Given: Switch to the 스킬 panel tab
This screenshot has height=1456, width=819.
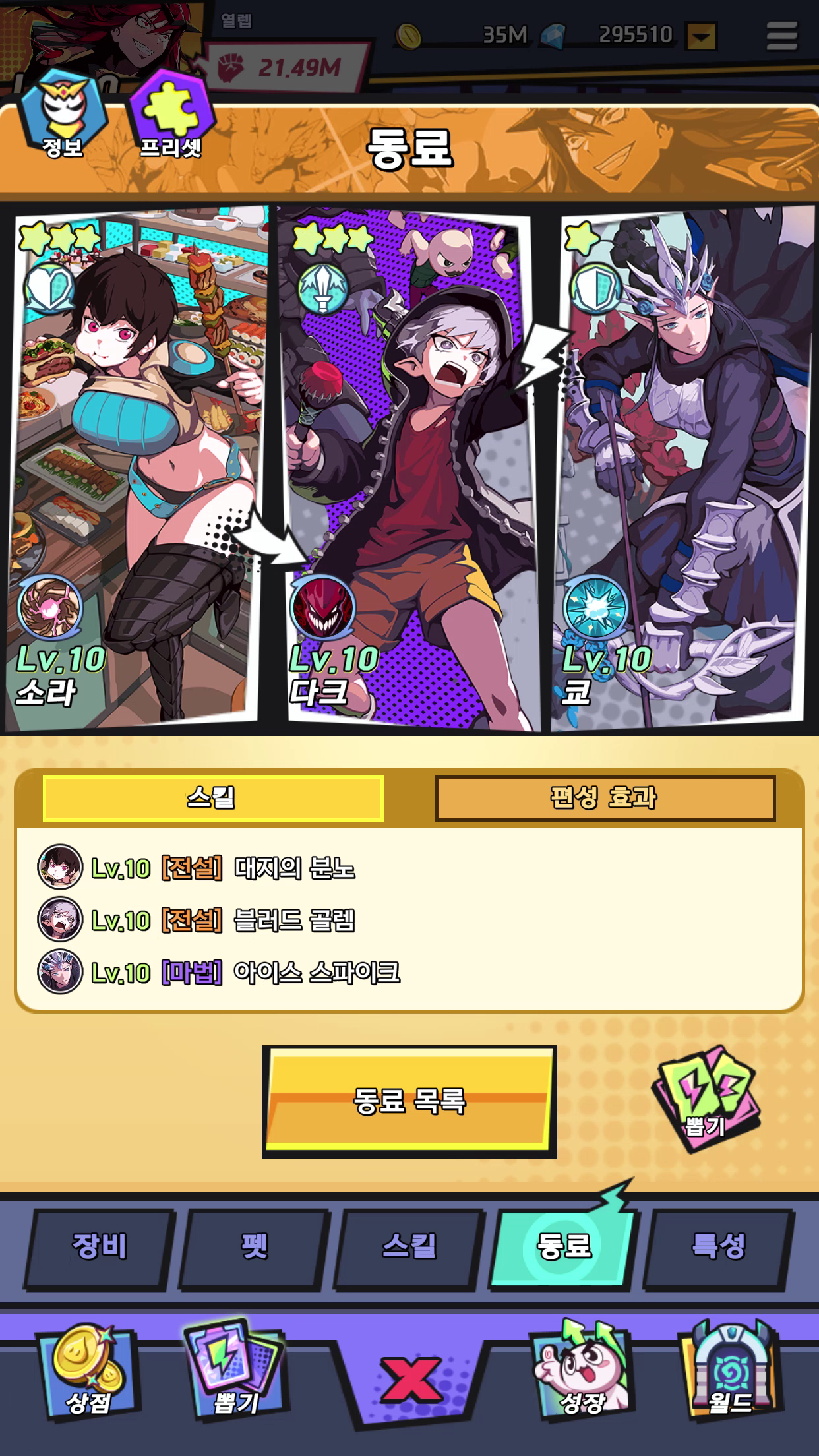Looking at the screenshot, I should [x=212, y=798].
